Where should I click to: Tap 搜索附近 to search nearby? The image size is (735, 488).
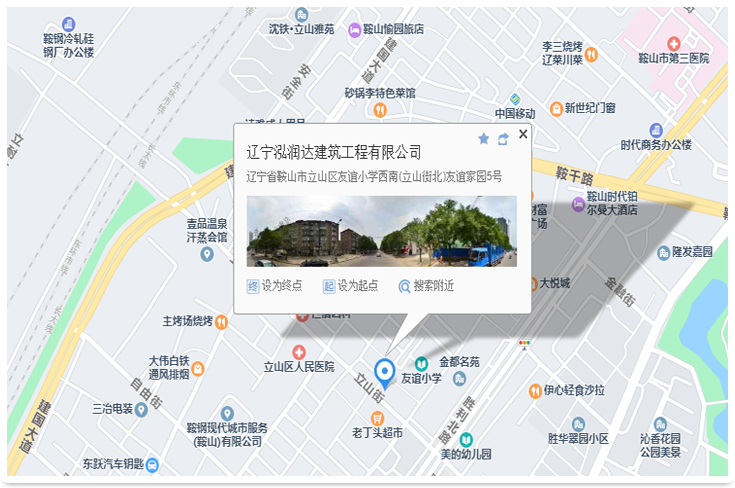[426, 285]
